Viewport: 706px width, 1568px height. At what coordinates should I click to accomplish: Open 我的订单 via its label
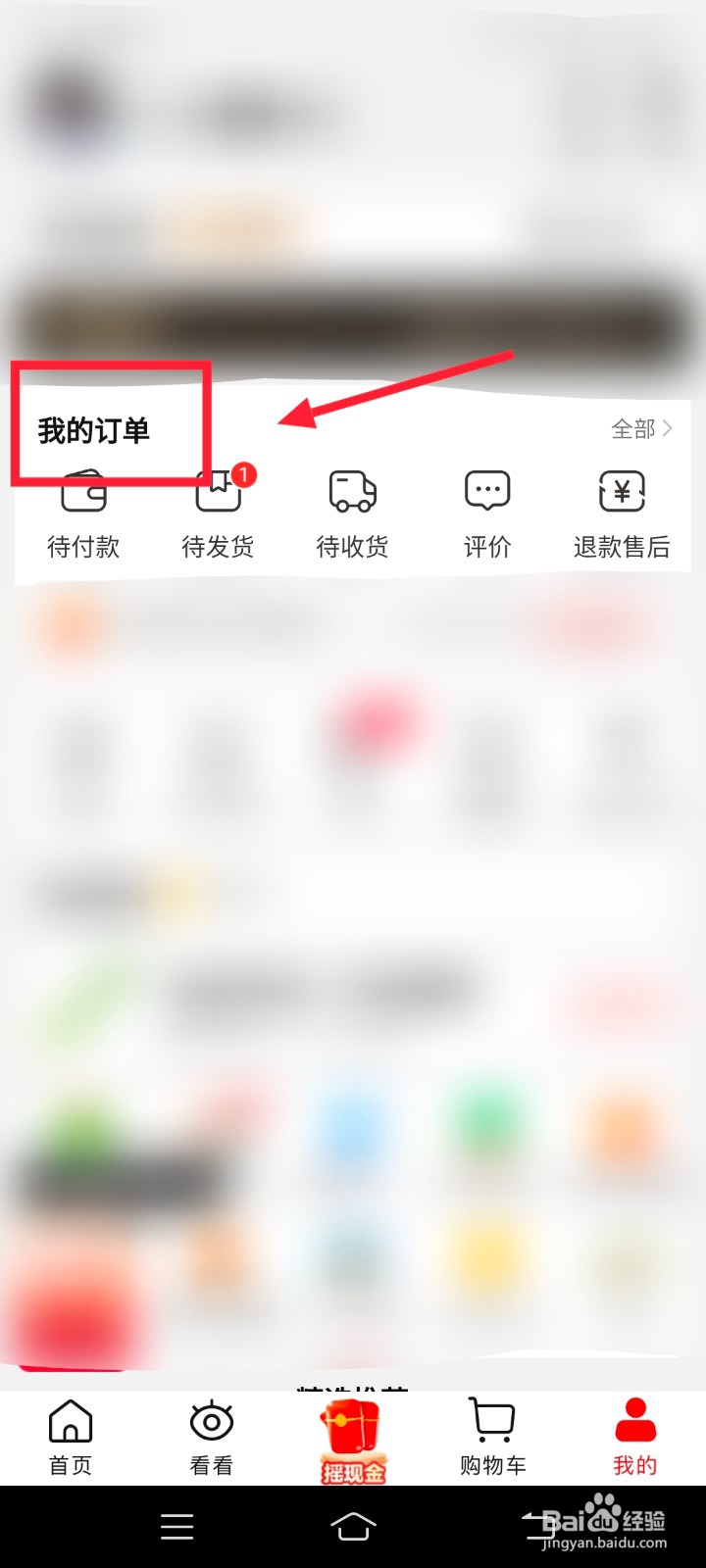click(x=95, y=431)
